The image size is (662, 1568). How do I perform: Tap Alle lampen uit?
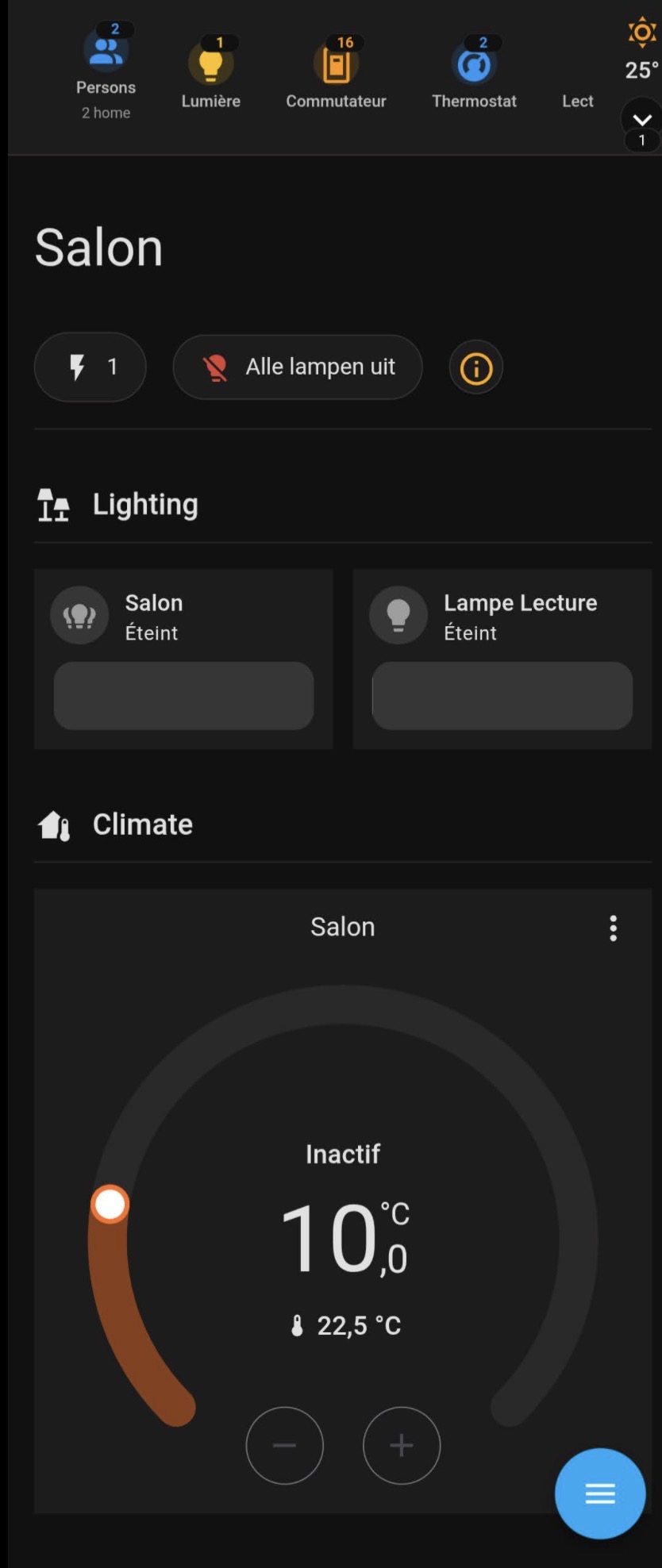click(298, 367)
